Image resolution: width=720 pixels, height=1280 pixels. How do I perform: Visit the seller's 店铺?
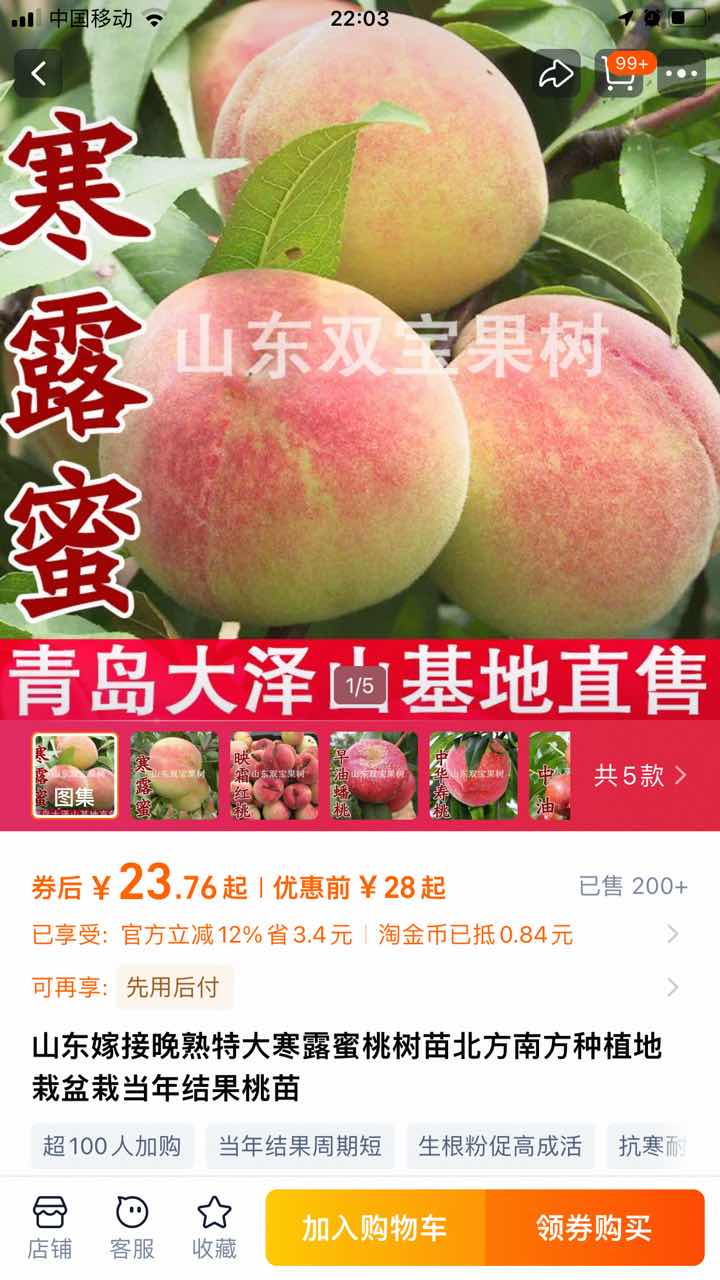[49, 1227]
